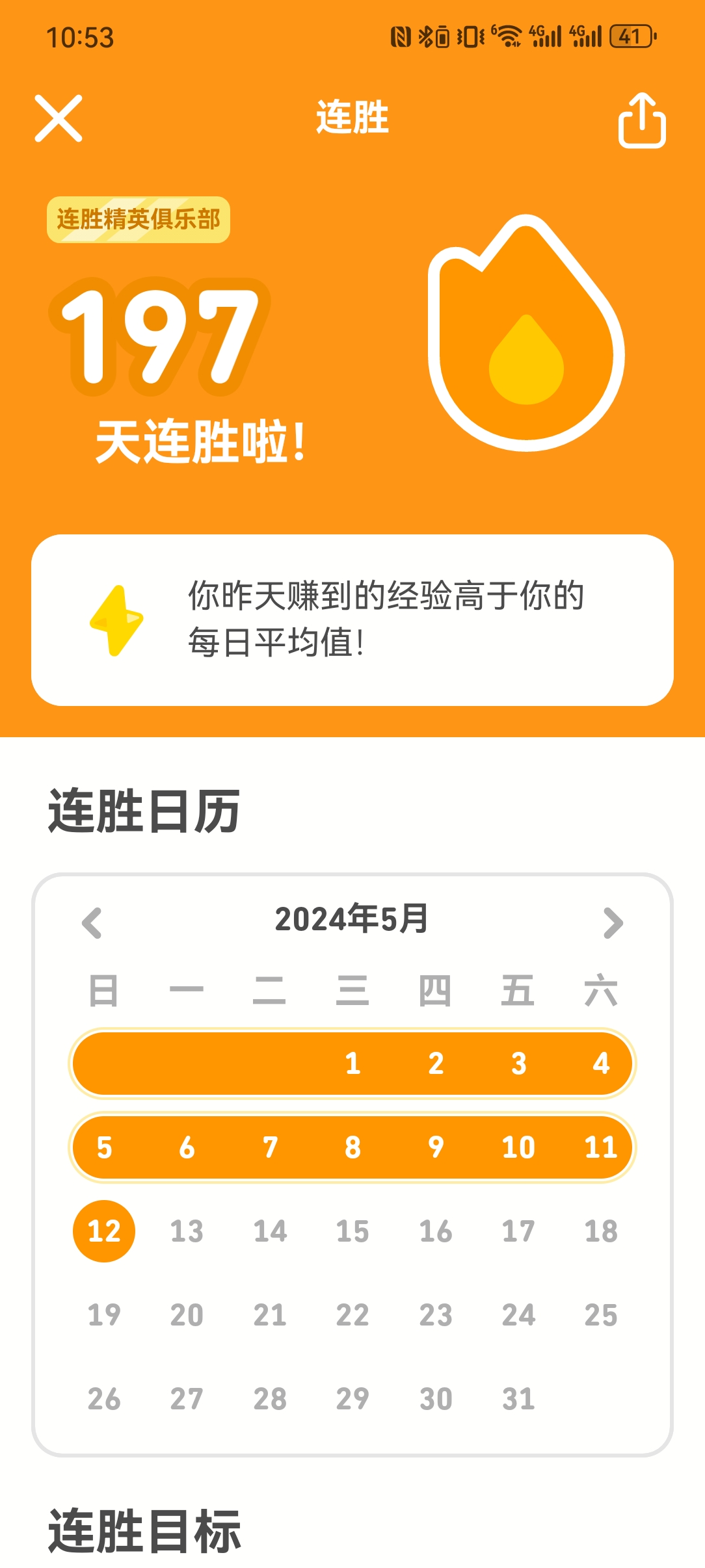Go to the previous month in calendar
This screenshot has height=1568, width=705.
click(x=92, y=922)
